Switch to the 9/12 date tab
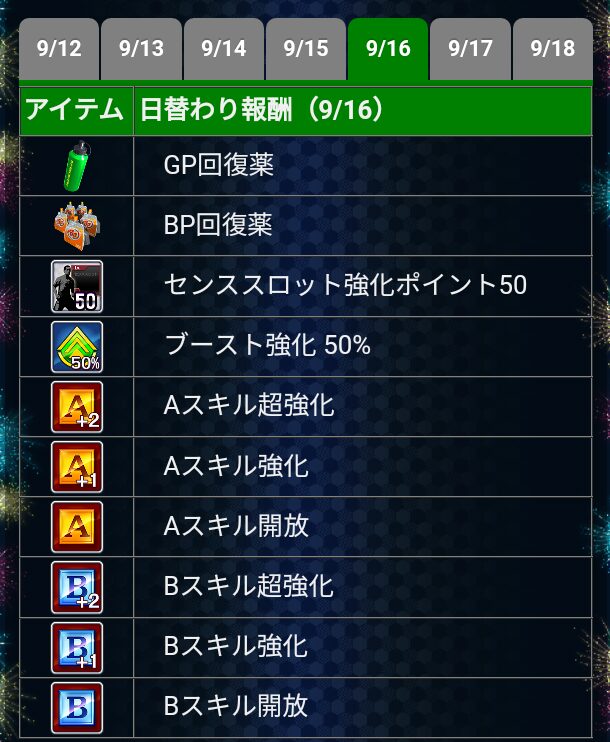This screenshot has height=742, width=610. tap(59, 50)
